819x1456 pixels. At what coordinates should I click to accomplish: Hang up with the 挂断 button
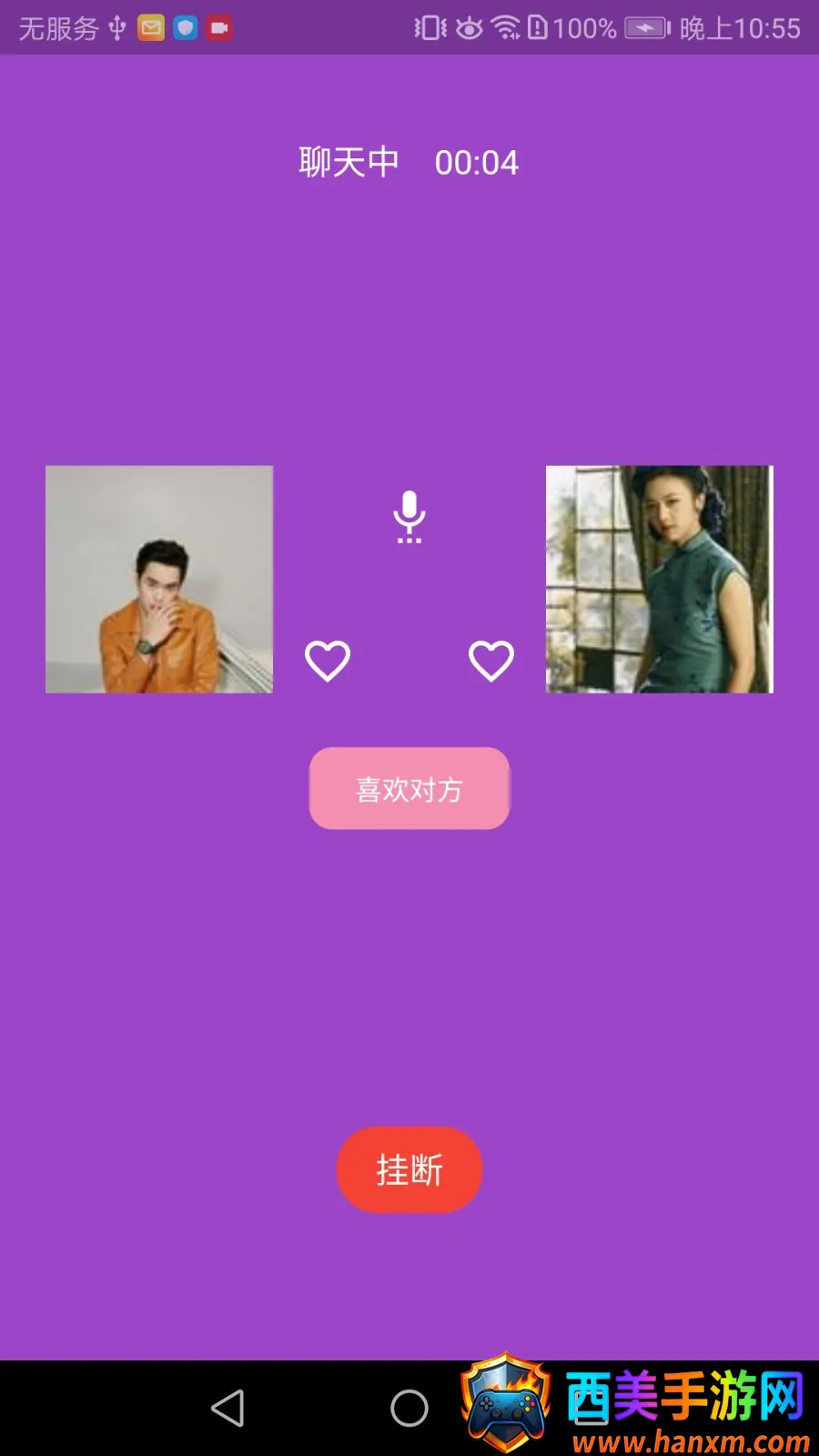pos(409,1169)
